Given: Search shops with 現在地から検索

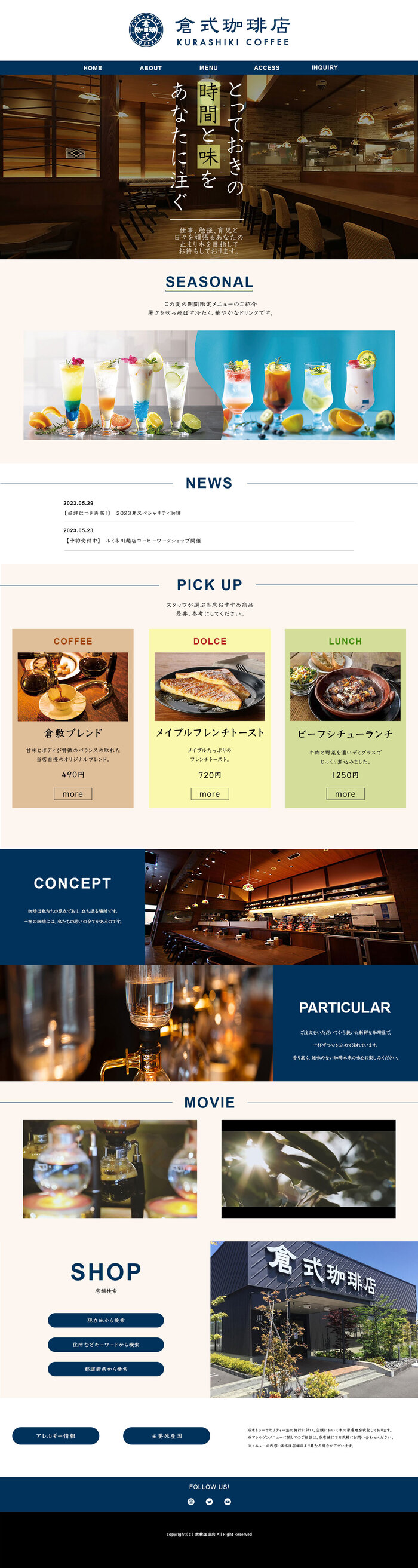Looking at the screenshot, I should [106, 1320].
